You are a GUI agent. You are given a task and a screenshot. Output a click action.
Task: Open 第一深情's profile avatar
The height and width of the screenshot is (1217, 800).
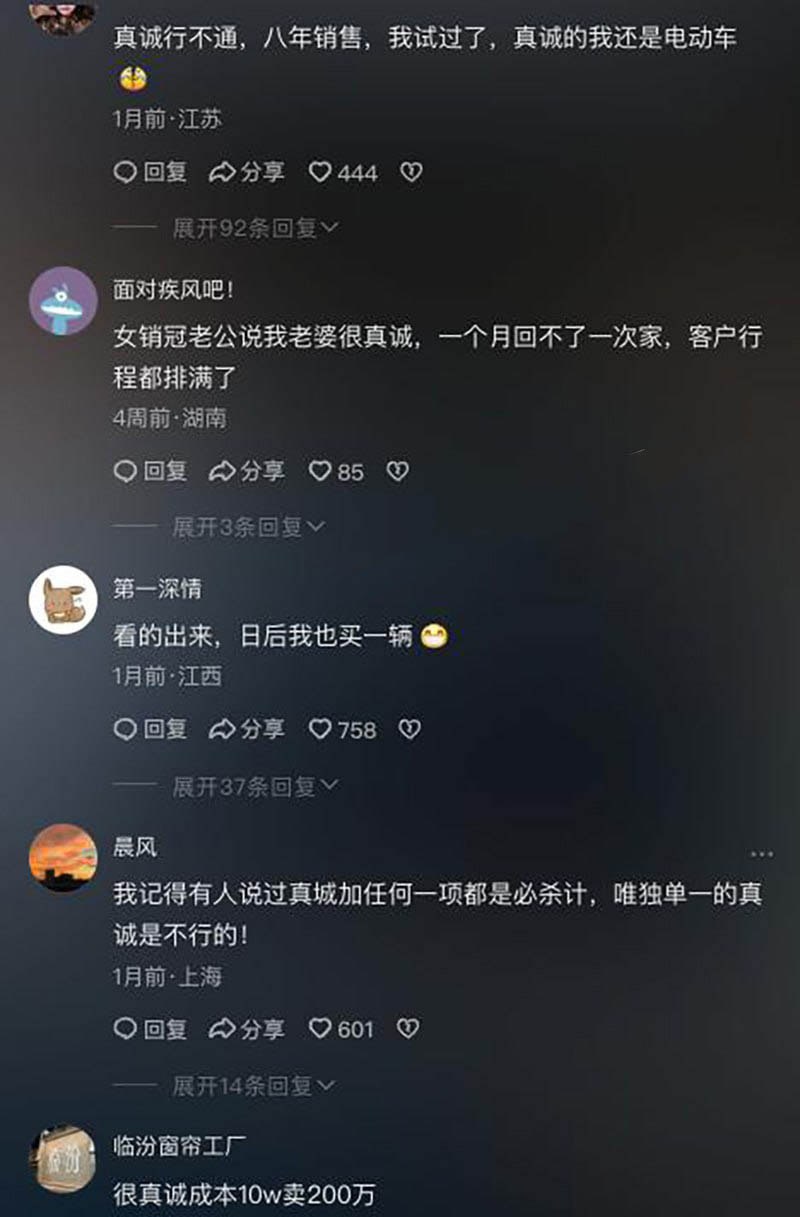[x=63, y=599]
